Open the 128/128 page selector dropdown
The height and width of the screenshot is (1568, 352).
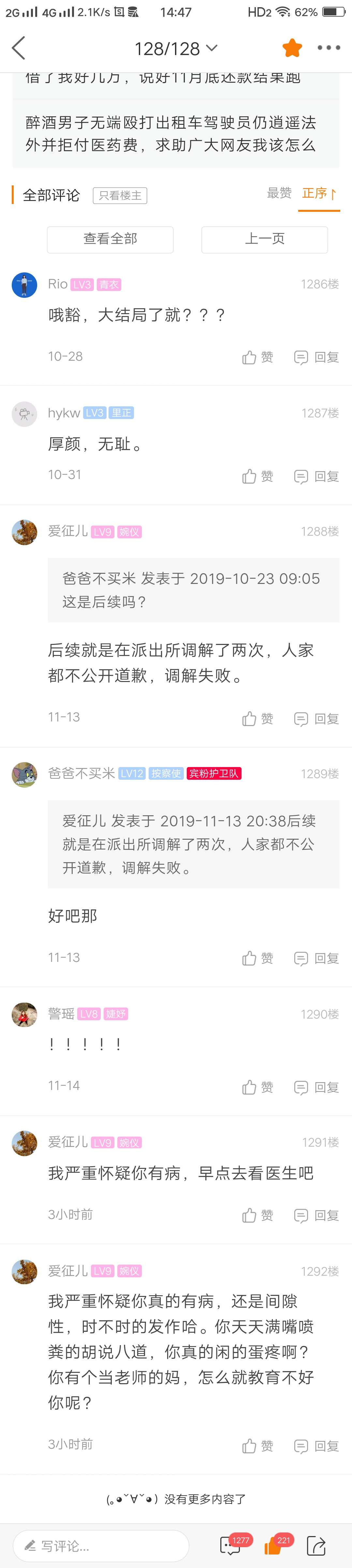(175, 49)
